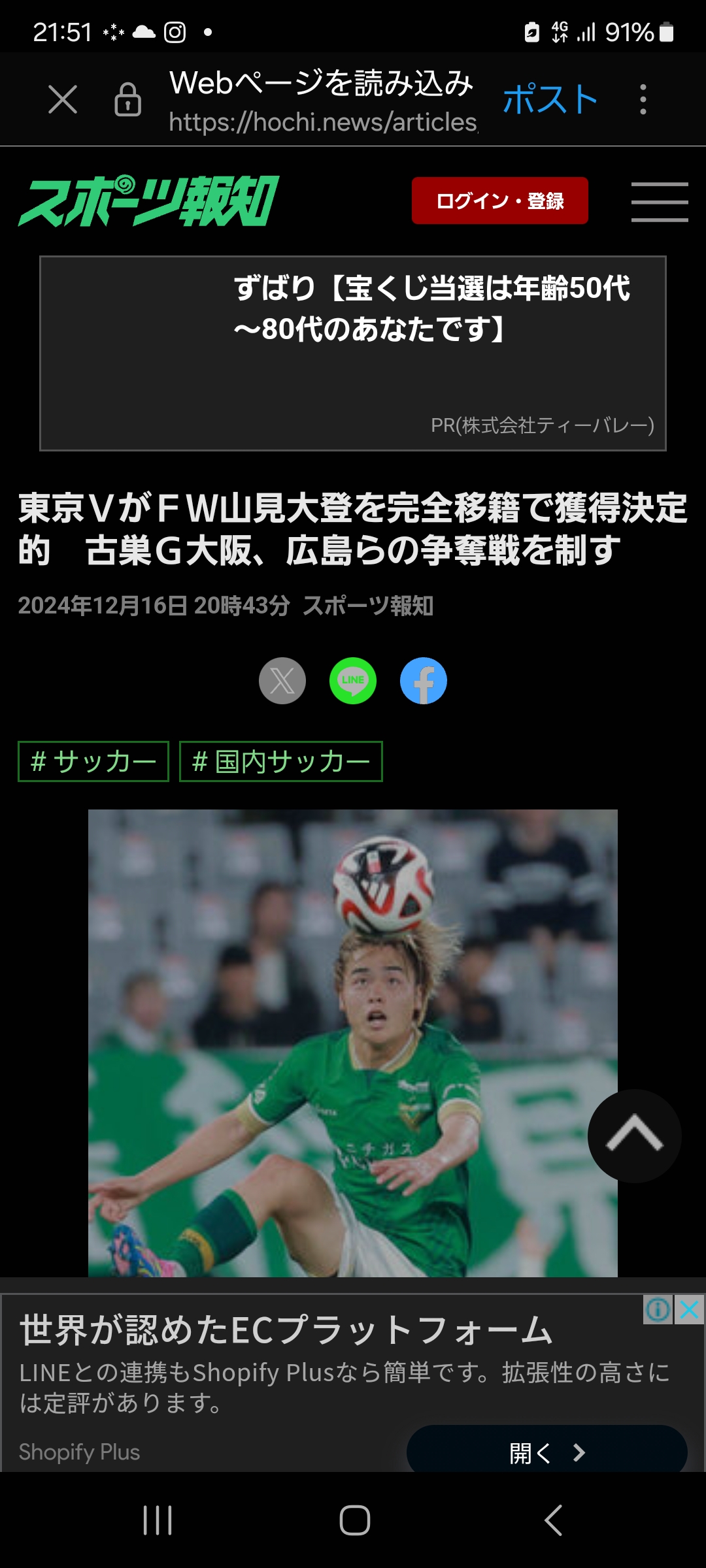Share the article on X
Screen dimensions: 706x1568
tap(282, 681)
